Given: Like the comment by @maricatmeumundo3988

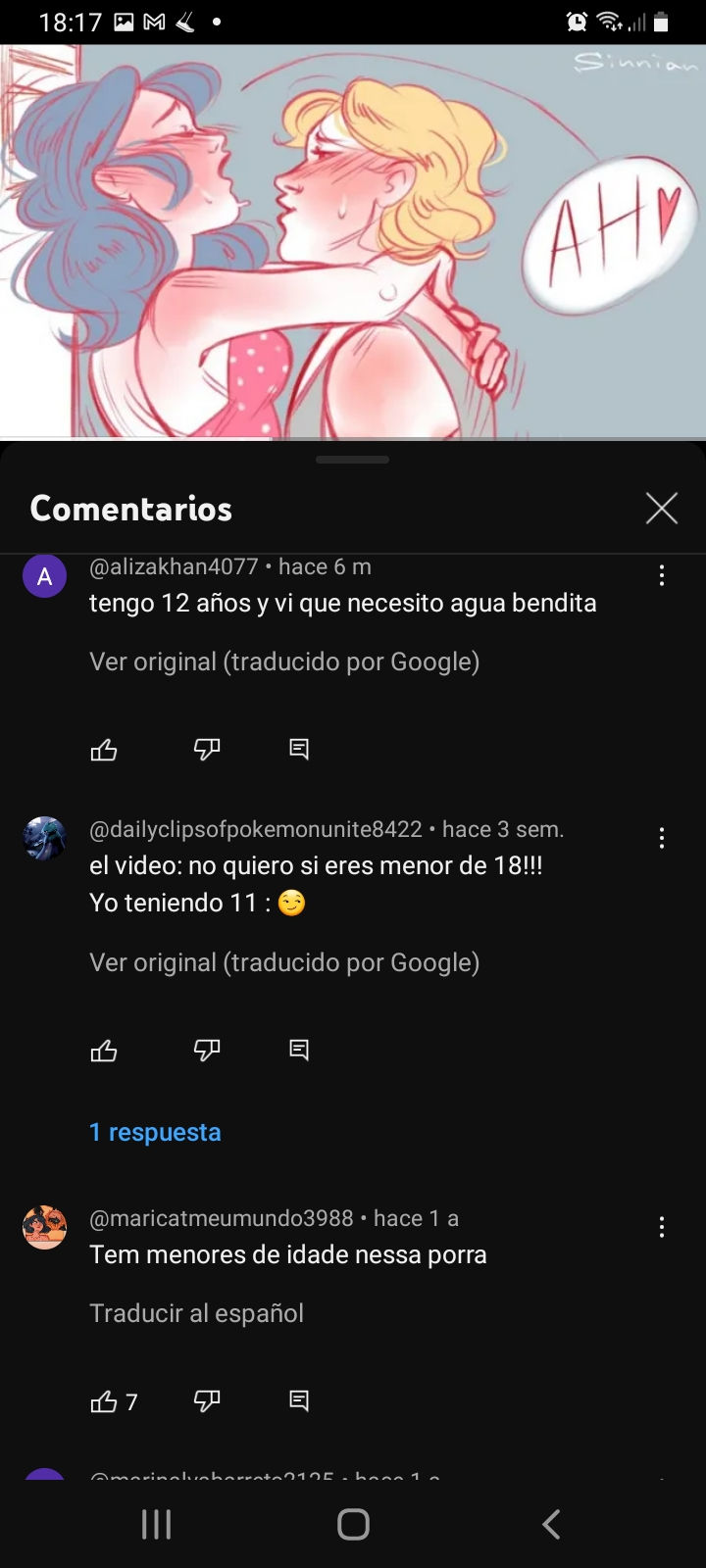Looking at the screenshot, I should [104, 1401].
